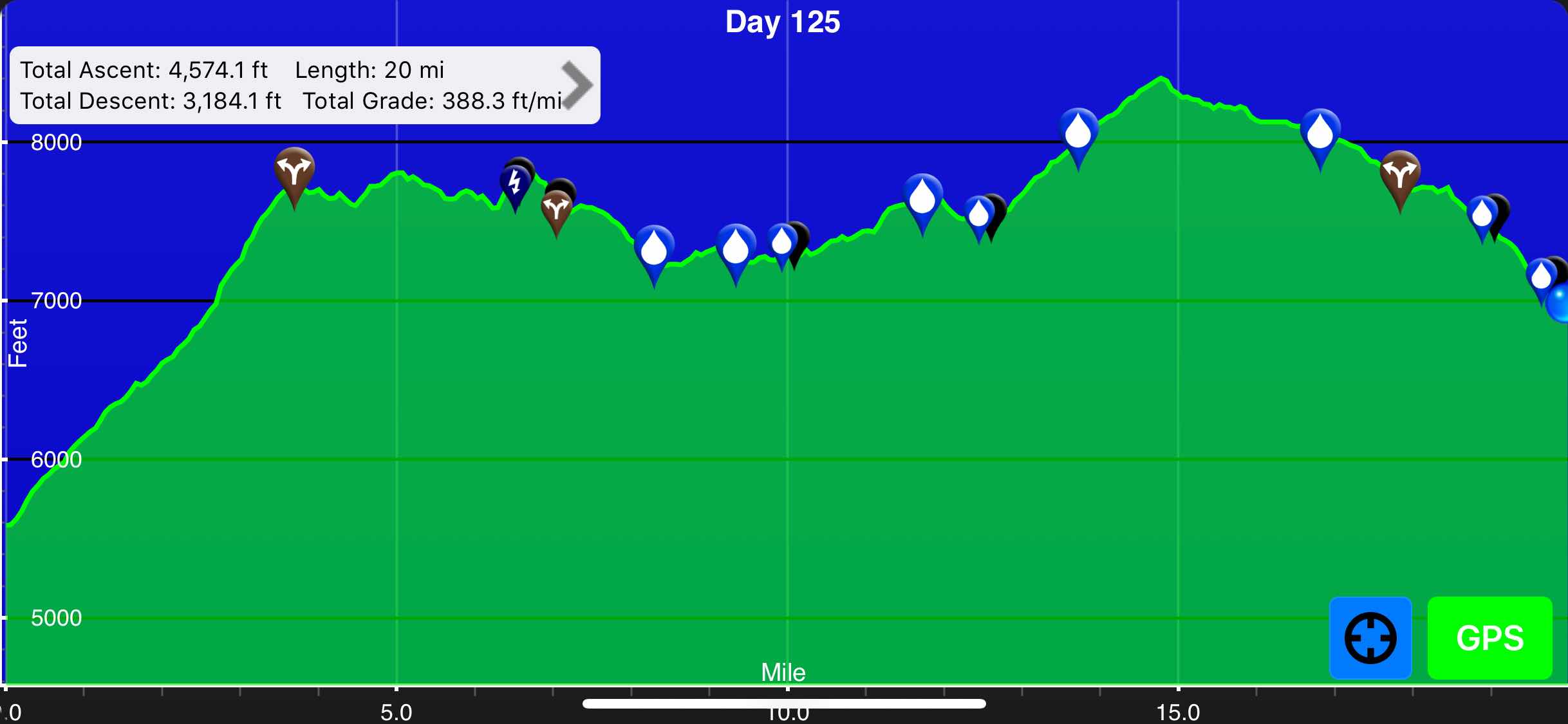Expand the ascent and descent stats panel
Screen dimensions: 1568x724
pos(576,85)
